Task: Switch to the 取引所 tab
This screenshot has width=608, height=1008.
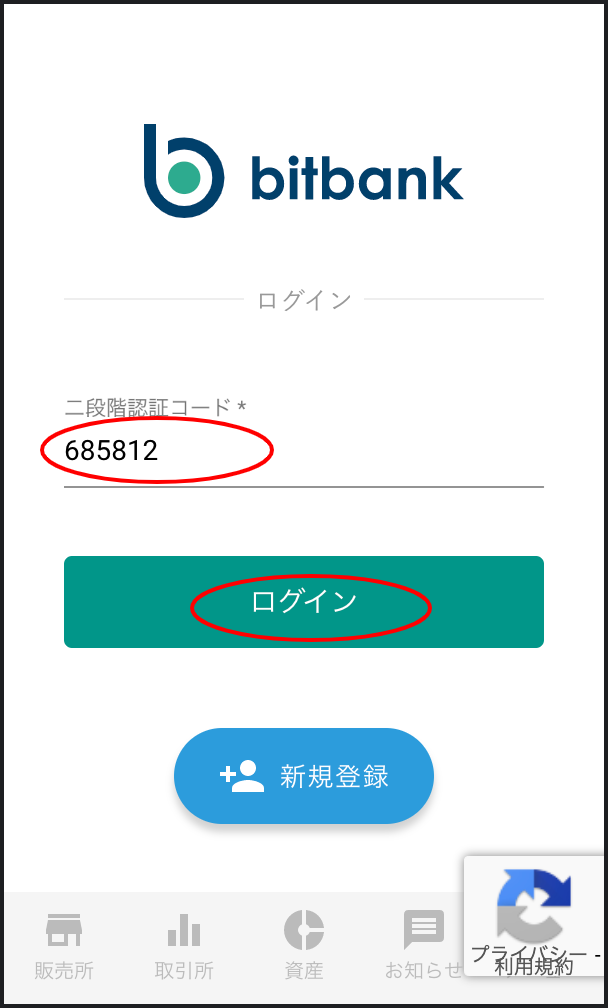Action: pyautogui.click(x=184, y=945)
